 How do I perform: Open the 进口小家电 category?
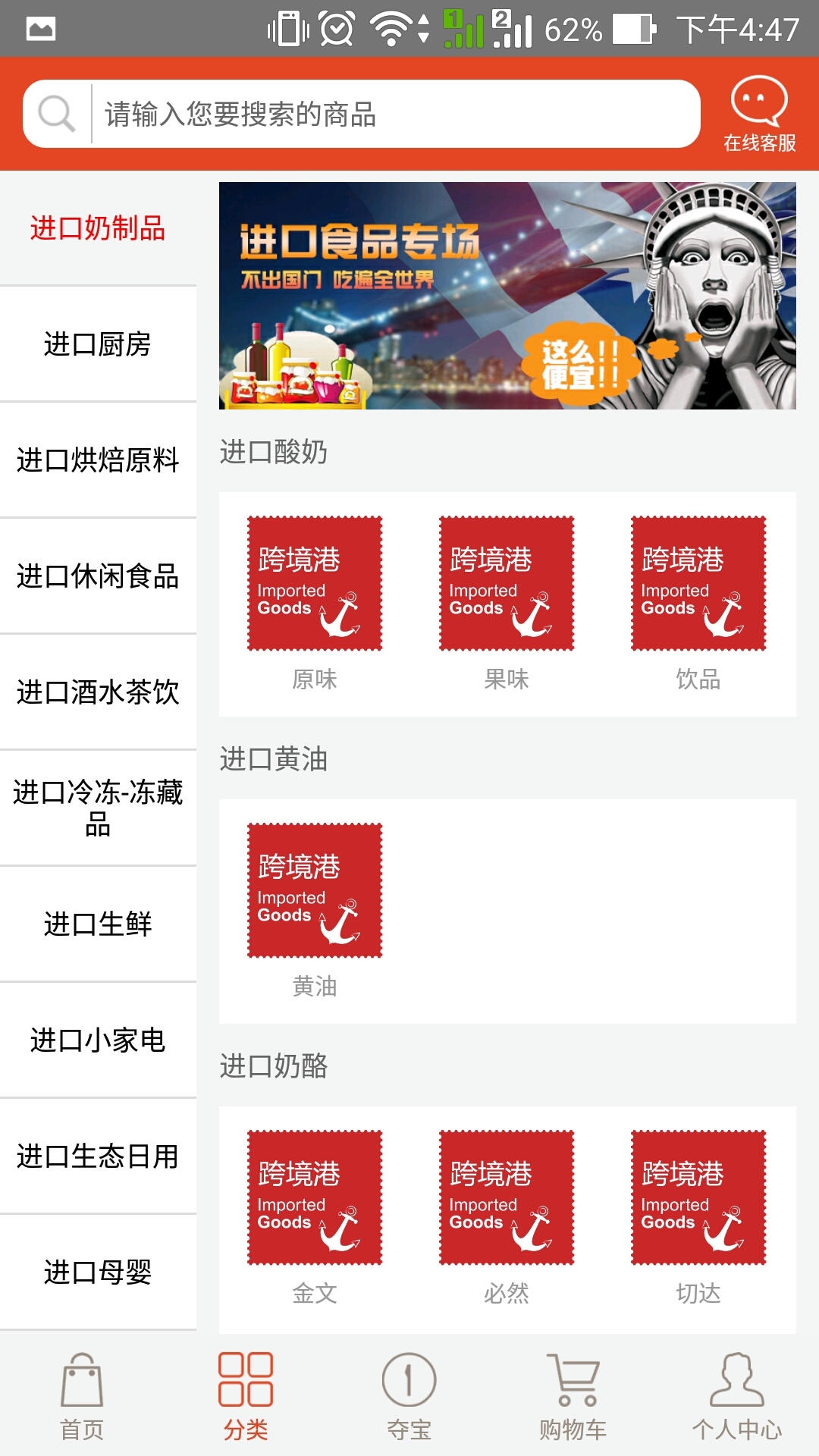coord(98,1040)
